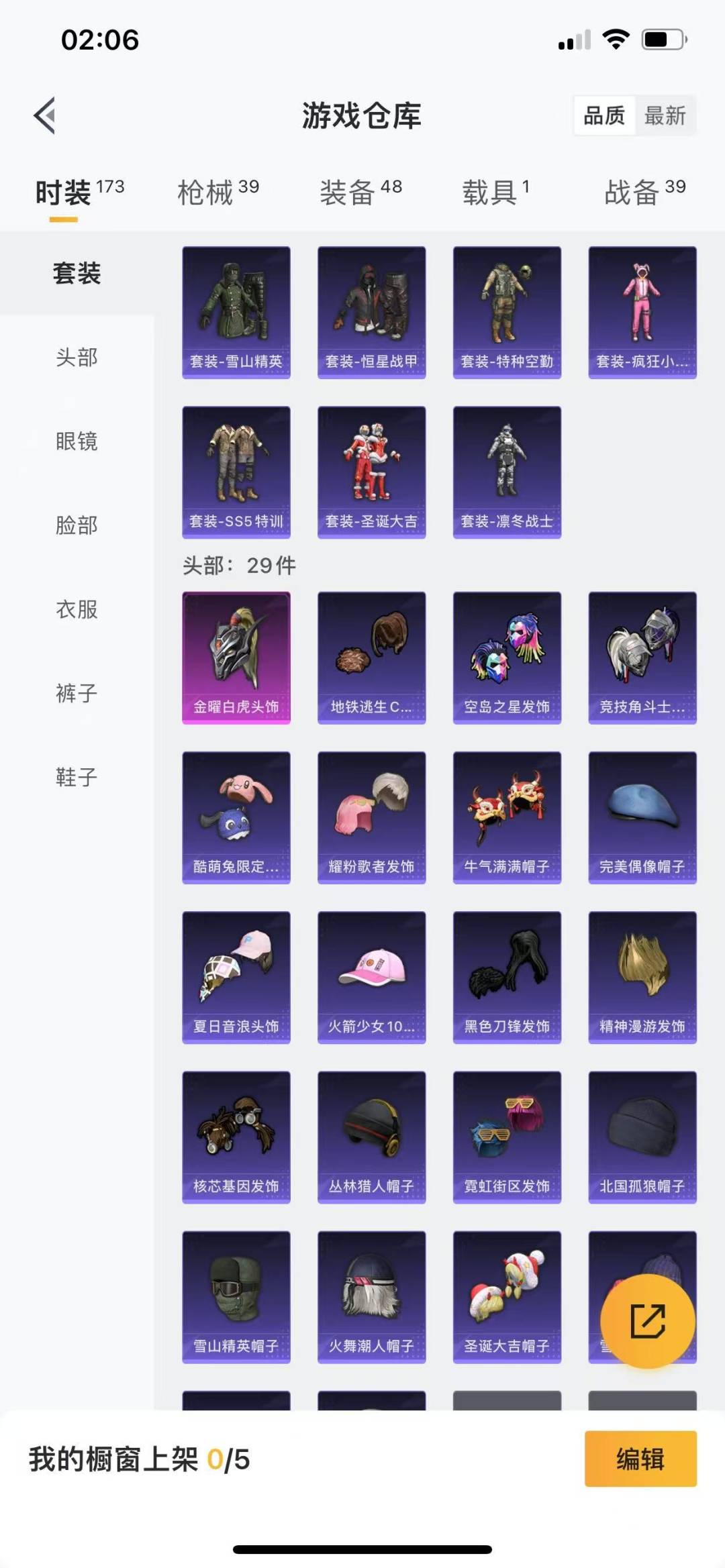The height and width of the screenshot is (1568, 725).
Task: Open the 战备 tab
Action: coord(645,192)
